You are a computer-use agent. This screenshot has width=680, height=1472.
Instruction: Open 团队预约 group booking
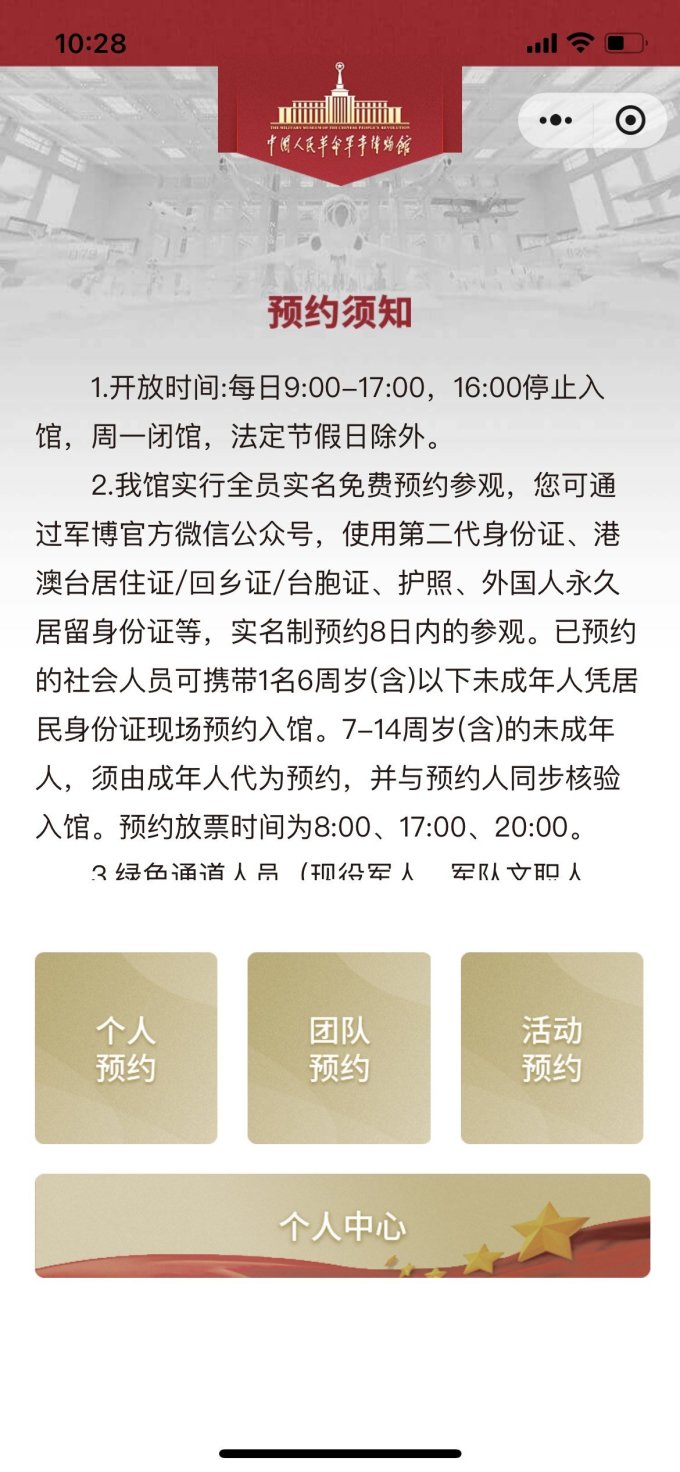(339, 1048)
